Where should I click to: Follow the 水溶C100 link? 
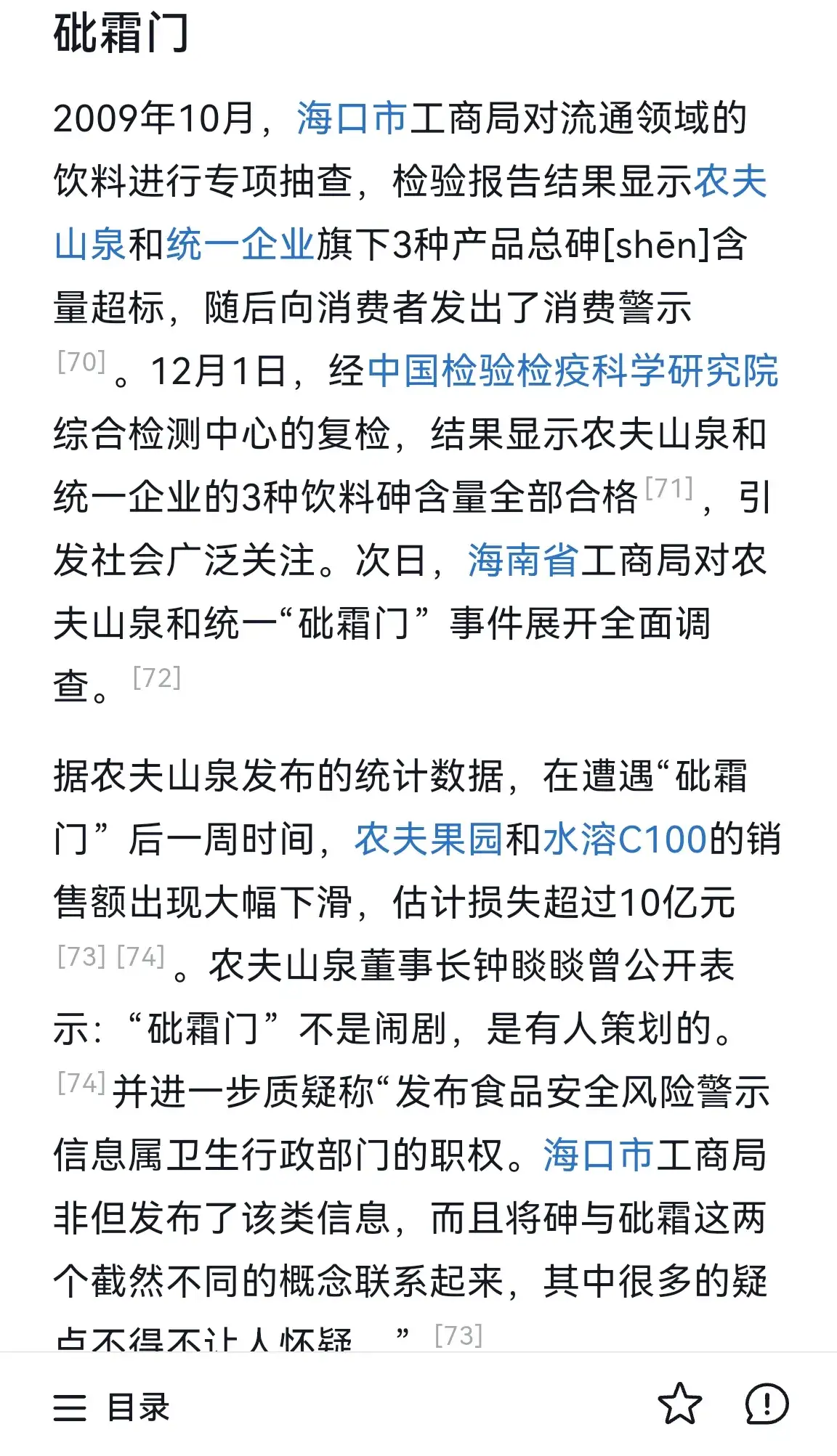[625, 840]
